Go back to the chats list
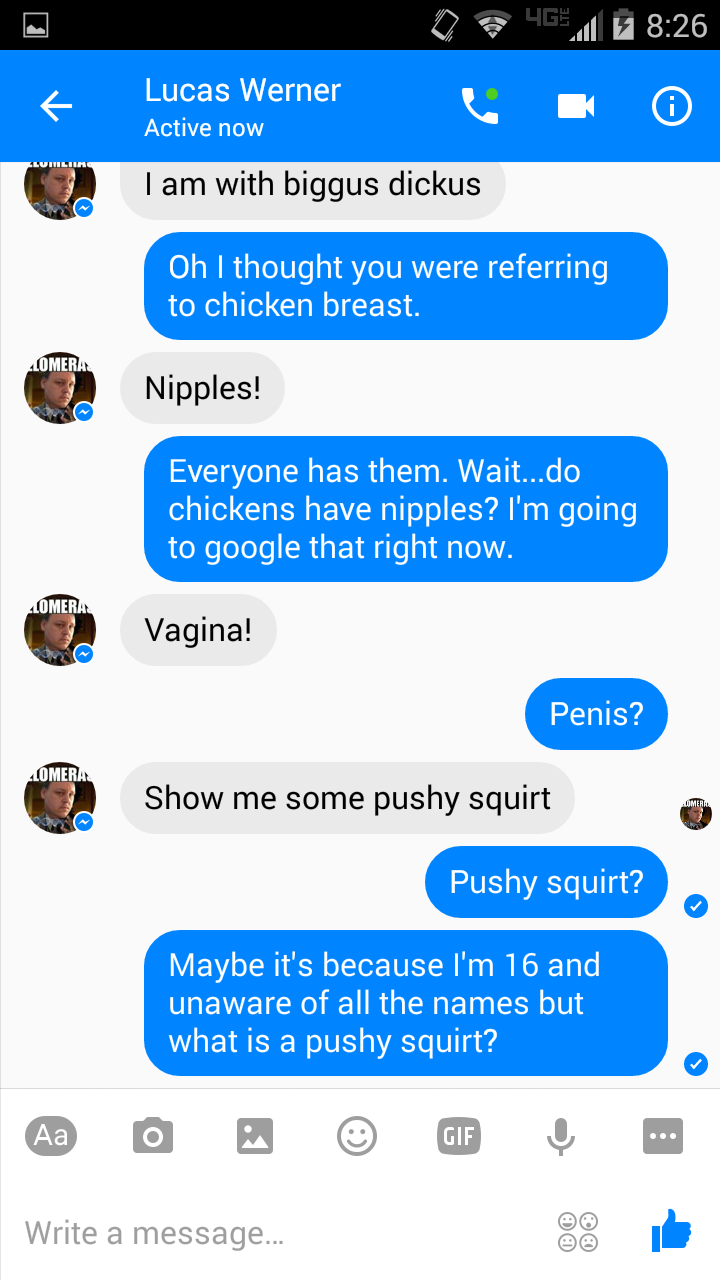This screenshot has width=720, height=1280. 56,106
